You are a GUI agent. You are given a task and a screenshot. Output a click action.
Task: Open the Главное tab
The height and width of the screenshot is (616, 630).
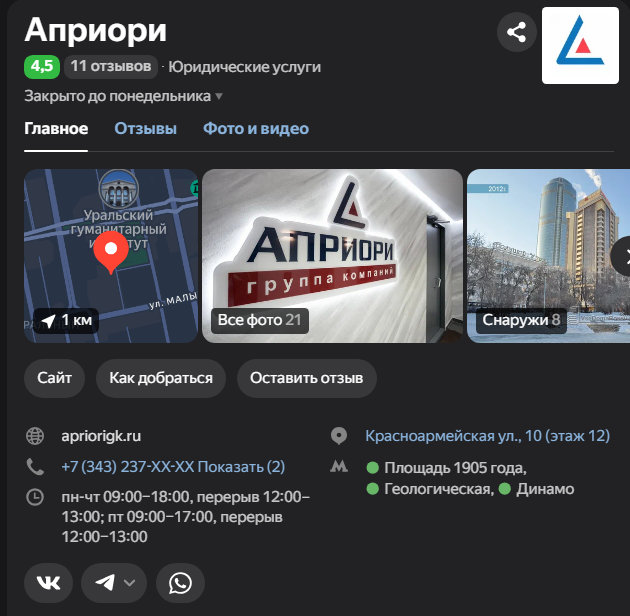[56, 129]
